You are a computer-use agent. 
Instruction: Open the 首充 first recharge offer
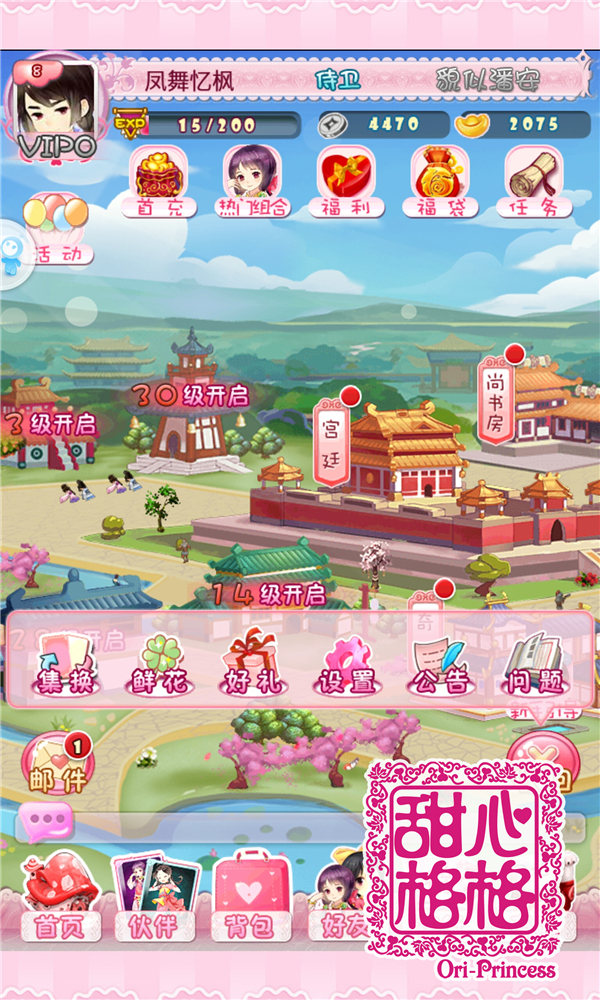158,180
